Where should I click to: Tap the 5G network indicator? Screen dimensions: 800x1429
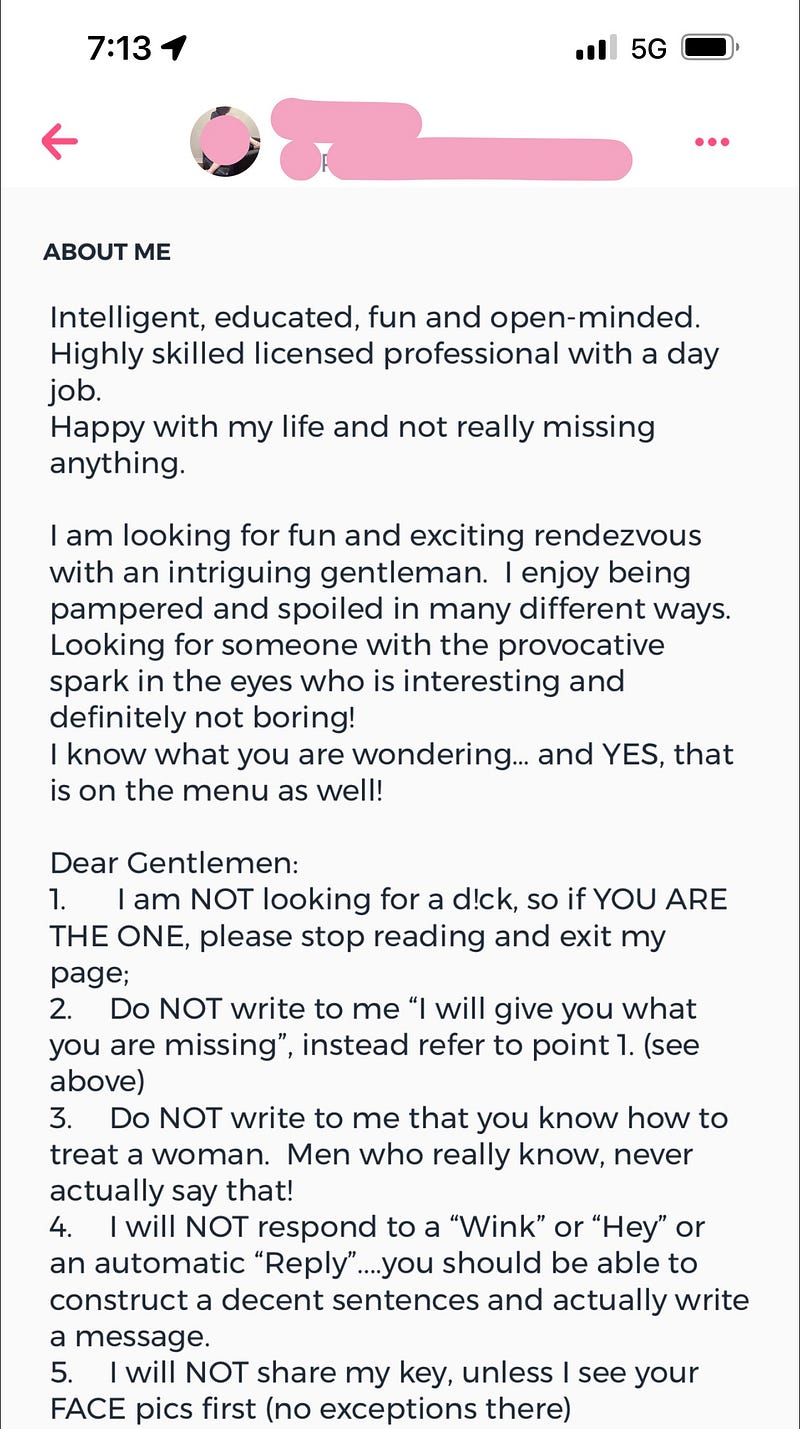[x=649, y=47]
